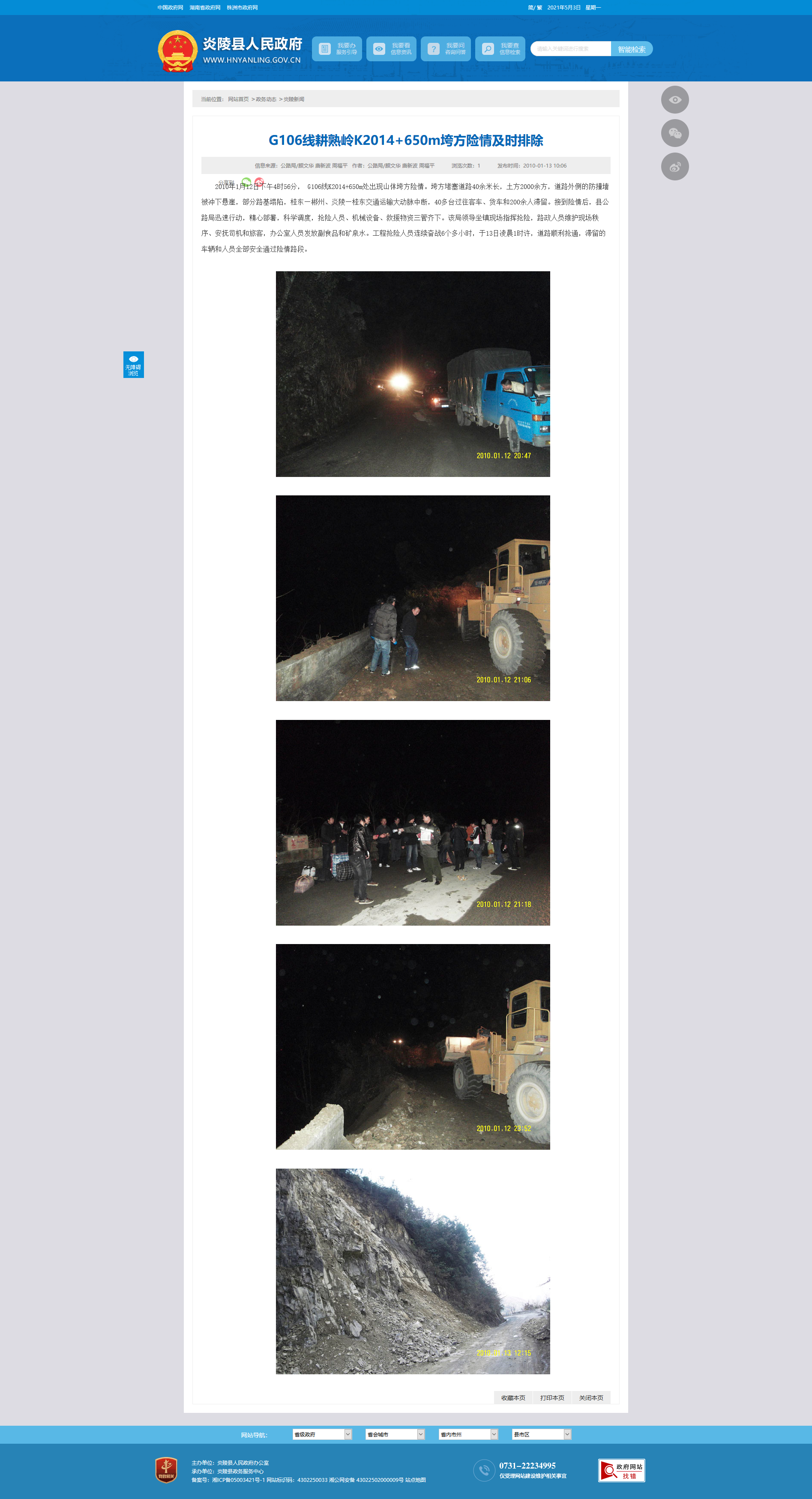Focus the keyword search field

point(570,49)
